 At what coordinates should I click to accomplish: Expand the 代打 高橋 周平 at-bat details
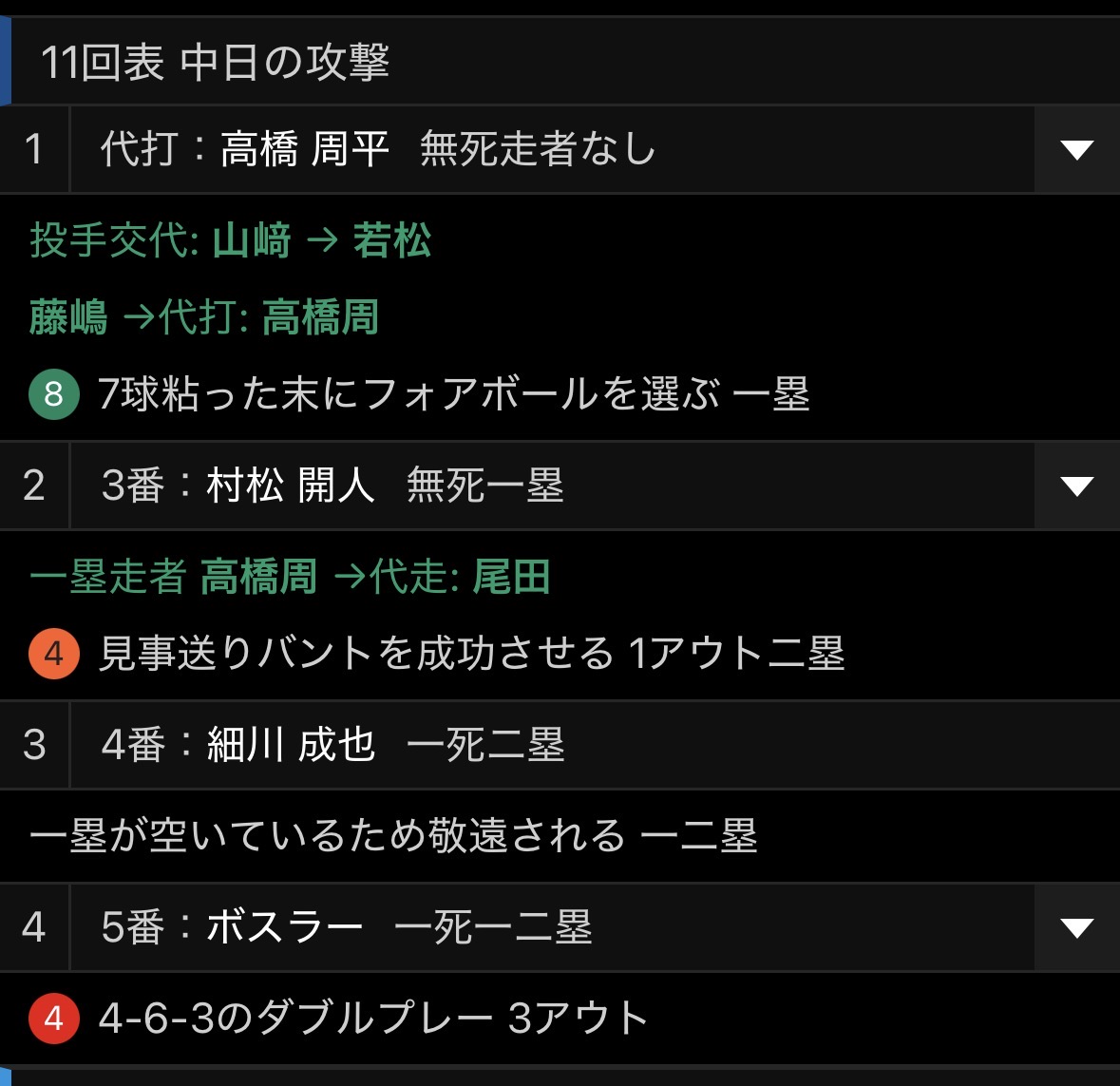(1076, 149)
